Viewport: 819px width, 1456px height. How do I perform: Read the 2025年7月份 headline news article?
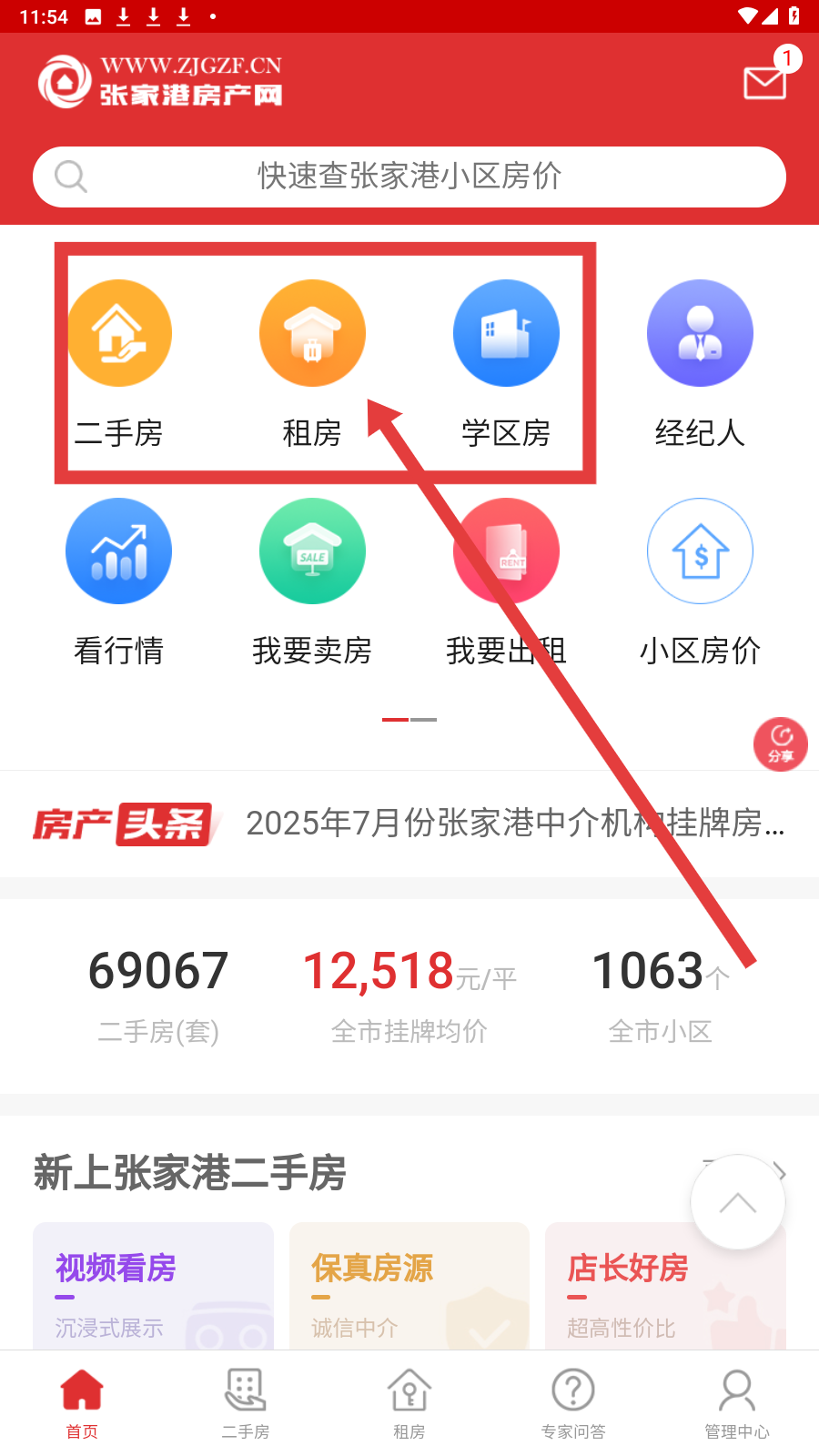click(514, 824)
